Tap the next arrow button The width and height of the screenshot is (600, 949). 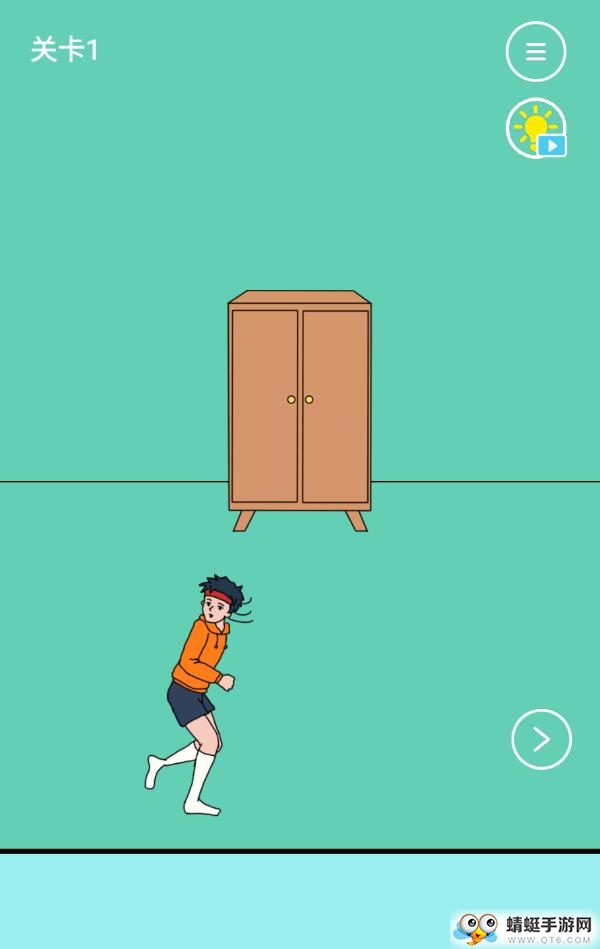pos(541,739)
